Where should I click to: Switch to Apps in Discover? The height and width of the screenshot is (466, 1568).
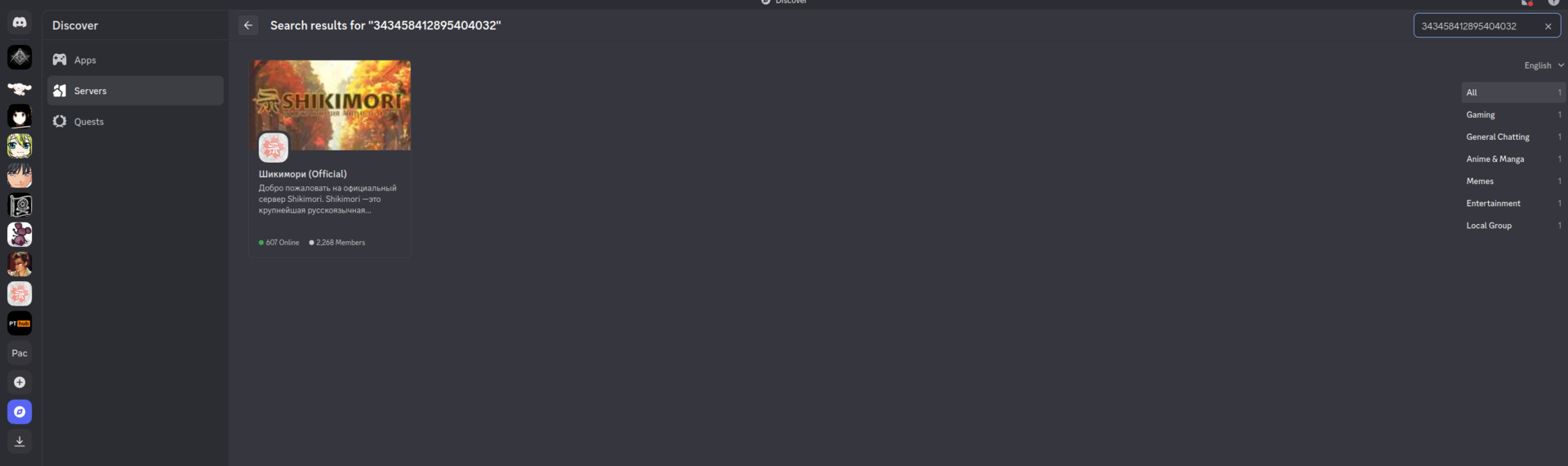(x=85, y=60)
